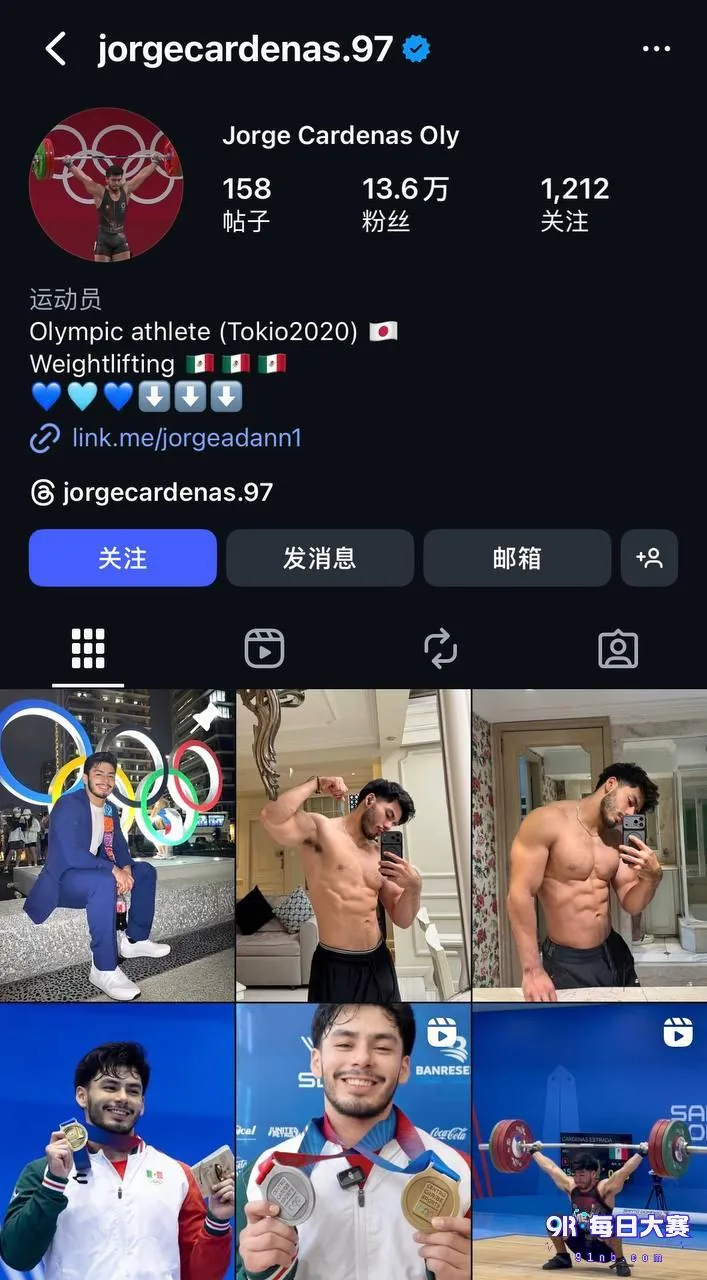Open the barbell lifting reel
Viewport: 707px width, 1280px height.
tap(590, 1142)
